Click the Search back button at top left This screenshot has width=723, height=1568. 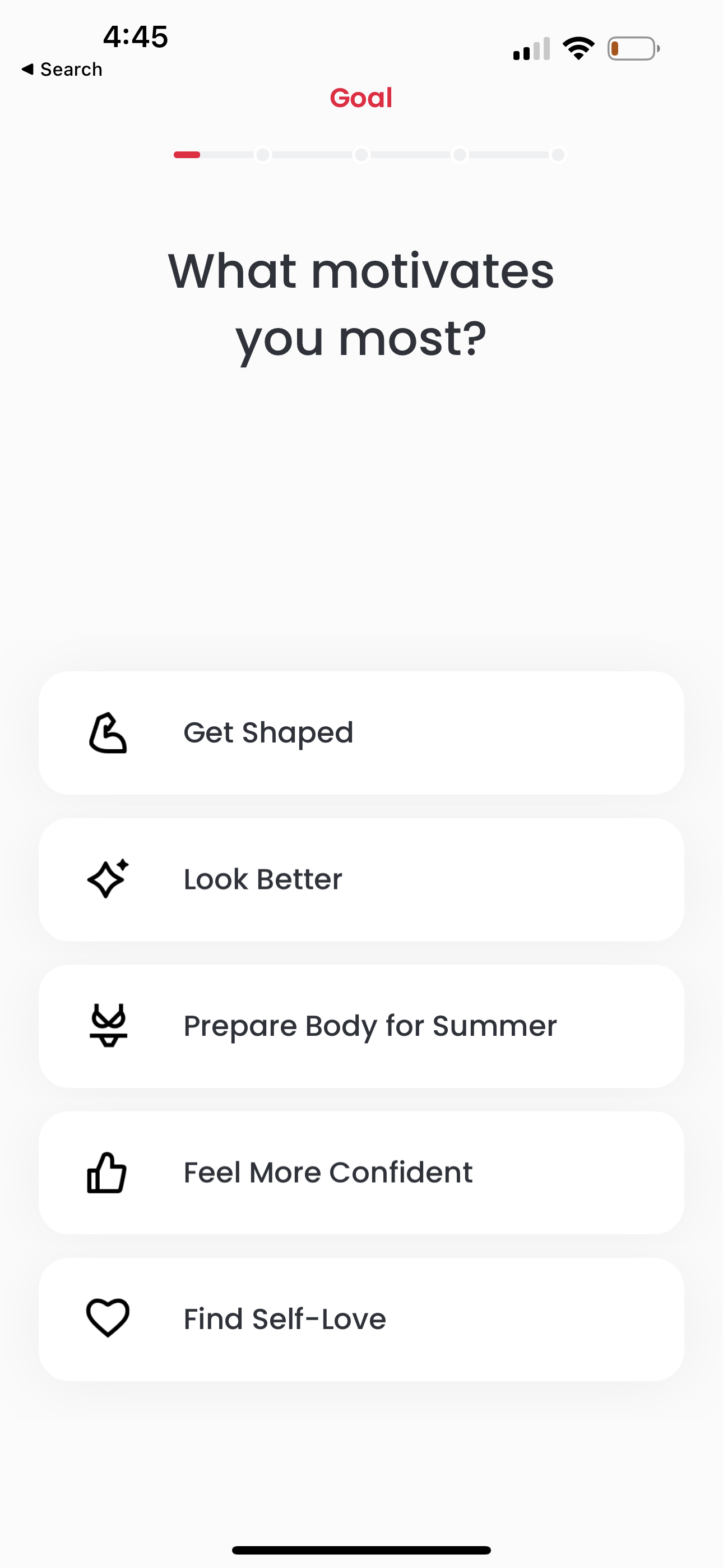(62, 69)
